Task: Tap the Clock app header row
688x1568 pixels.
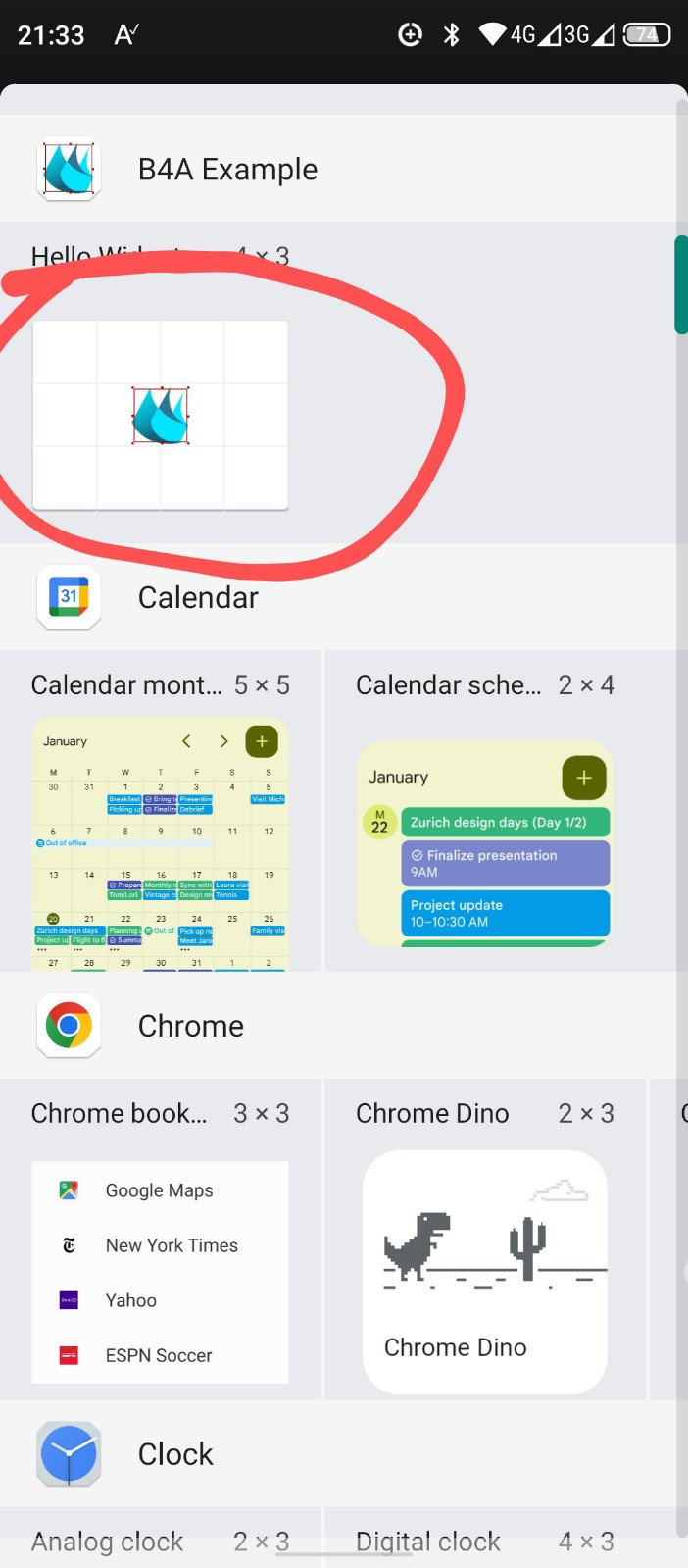Action: (175, 1453)
